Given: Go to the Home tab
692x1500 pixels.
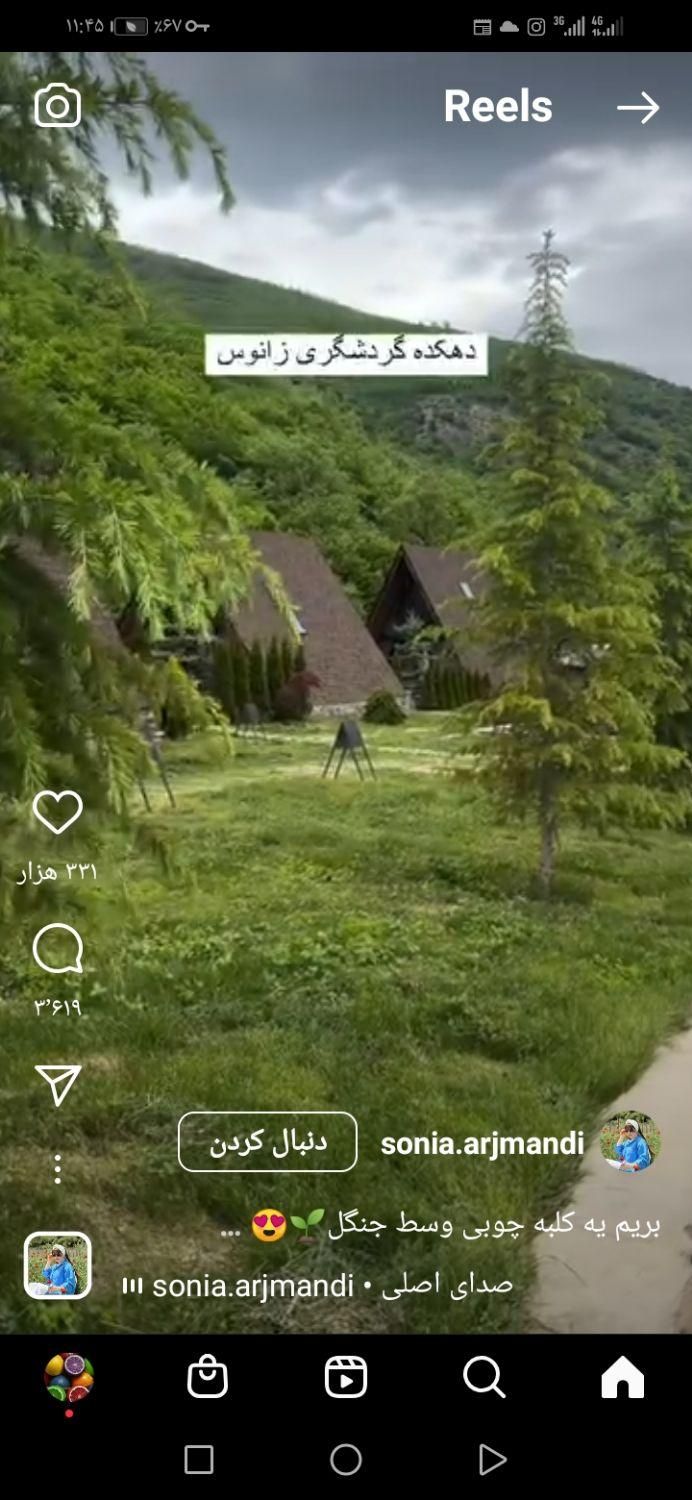Looking at the screenshot, I should point(622,1377).
